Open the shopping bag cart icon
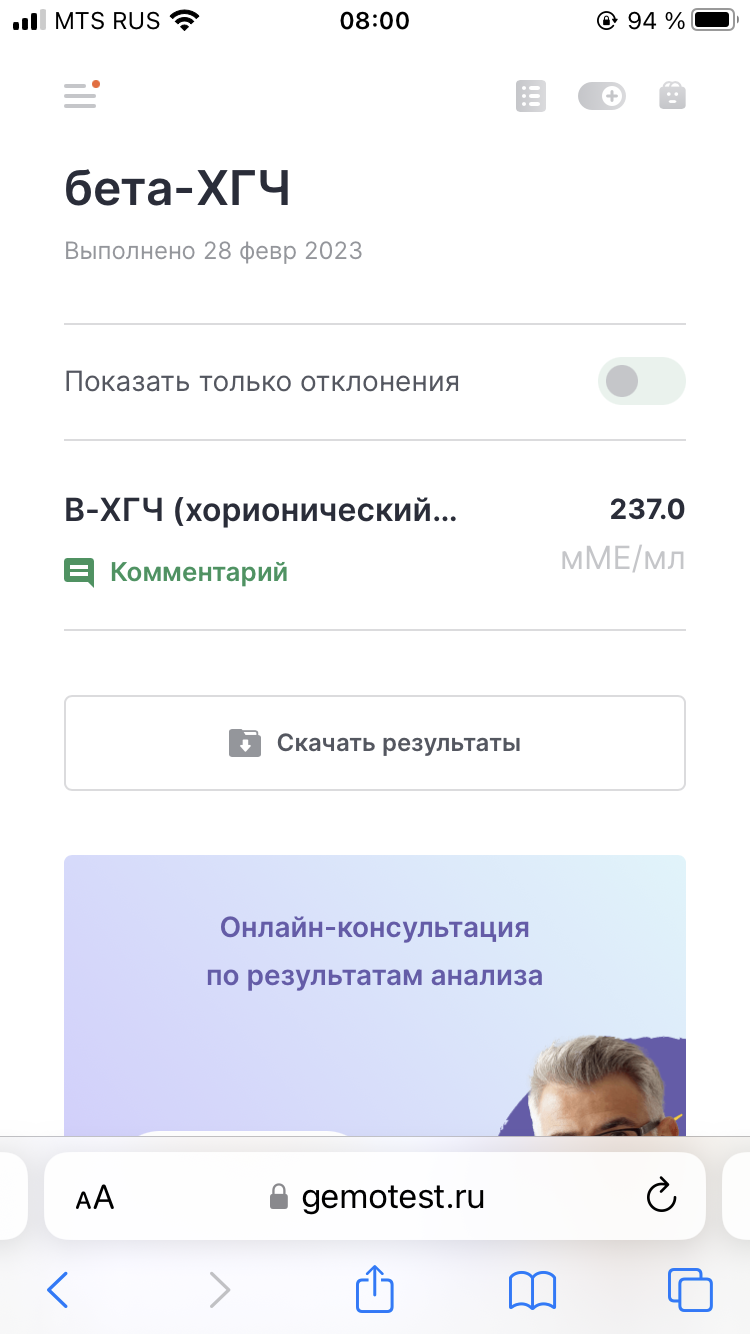Viewport: 750px width, 1334px height. 672,96
